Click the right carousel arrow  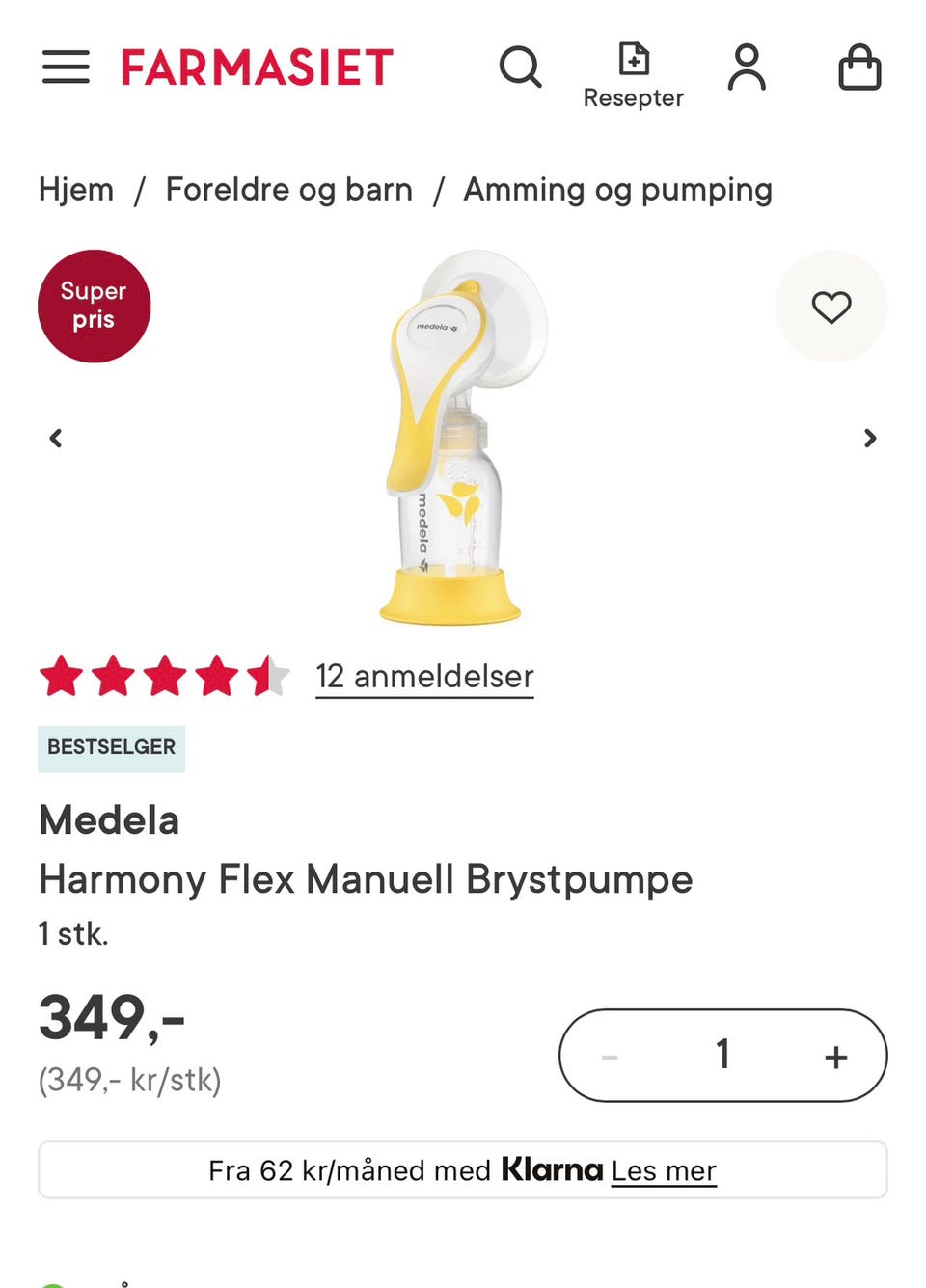pyautogui.click(x=870, y=439)
